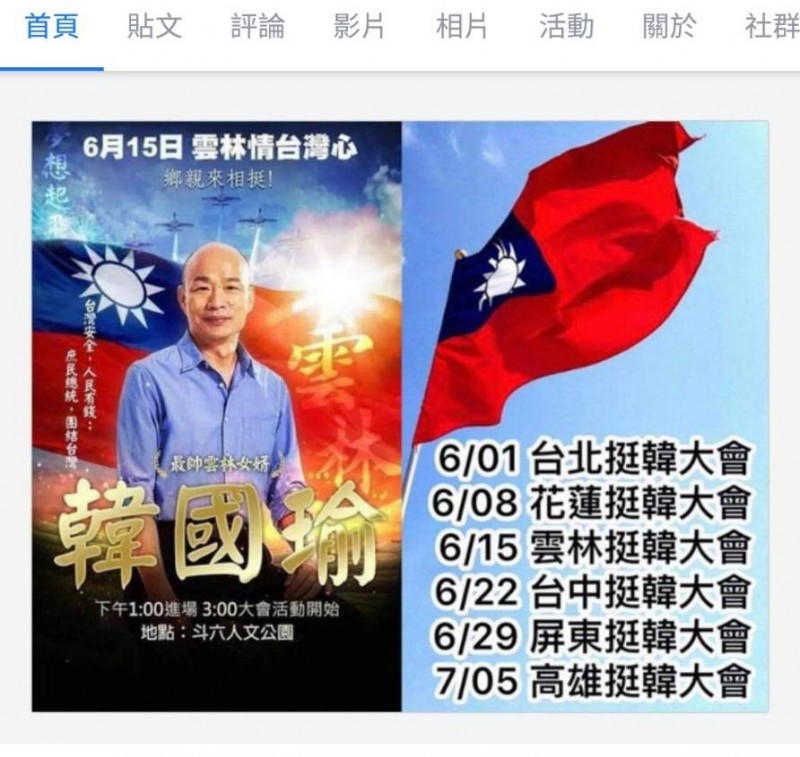Viewport: 800px width, 757px height.
Task: Open the 活動 tab
Action: click(566, 27)
